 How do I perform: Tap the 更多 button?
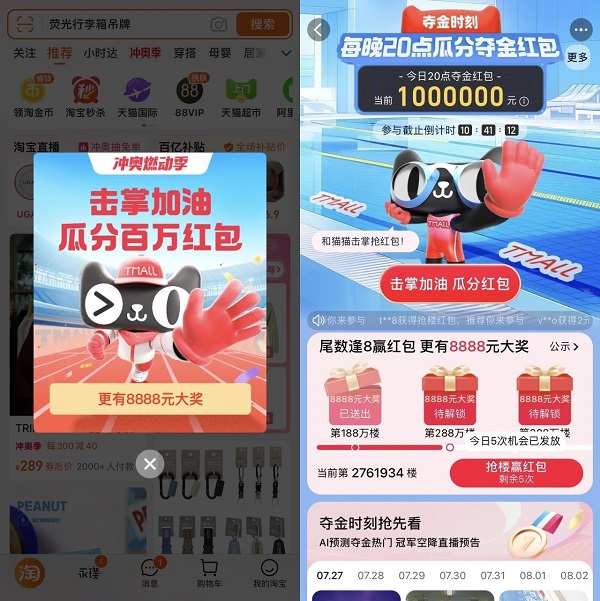(x=577, y=57)
